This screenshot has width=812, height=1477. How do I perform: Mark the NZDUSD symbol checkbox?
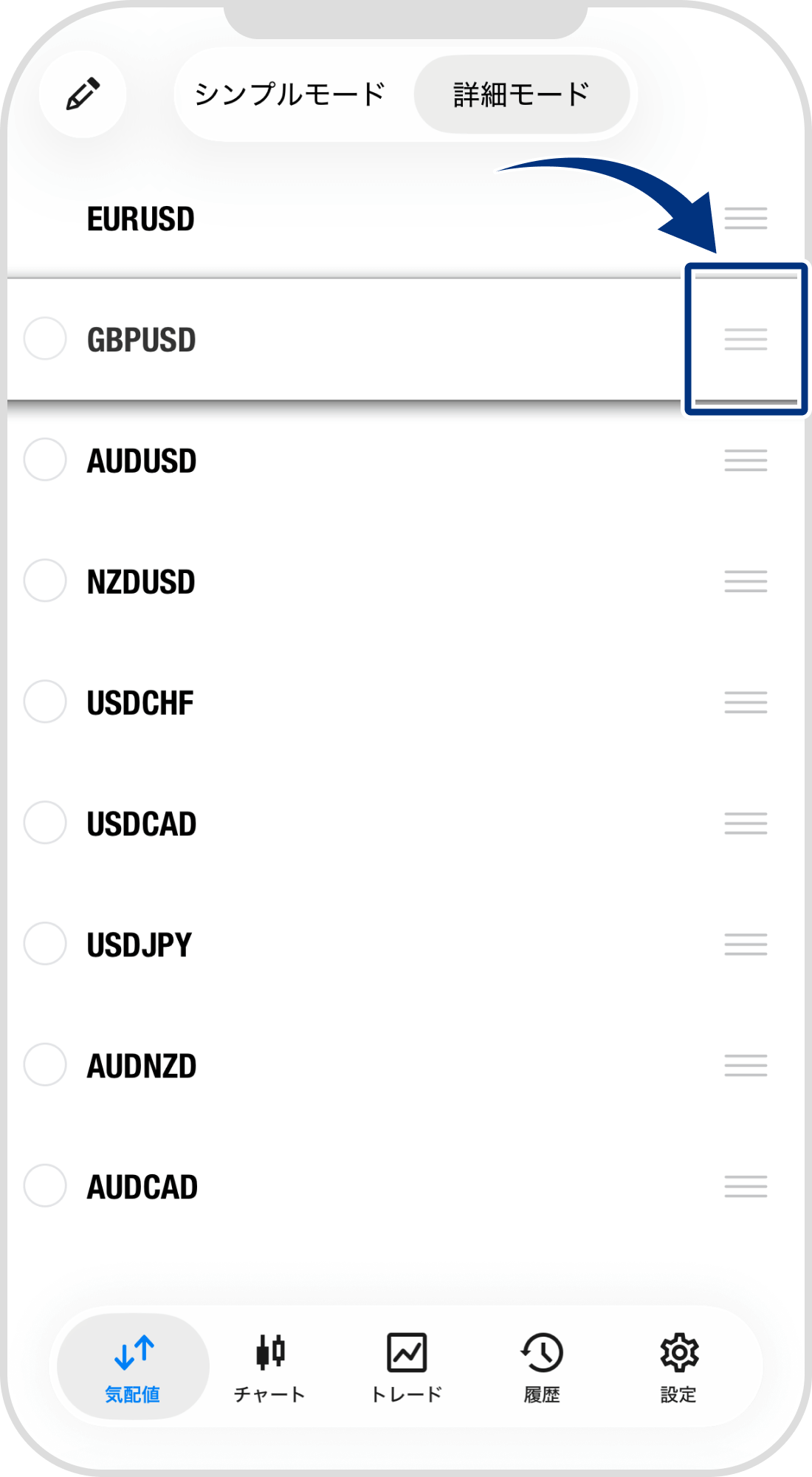coord(45,580)
